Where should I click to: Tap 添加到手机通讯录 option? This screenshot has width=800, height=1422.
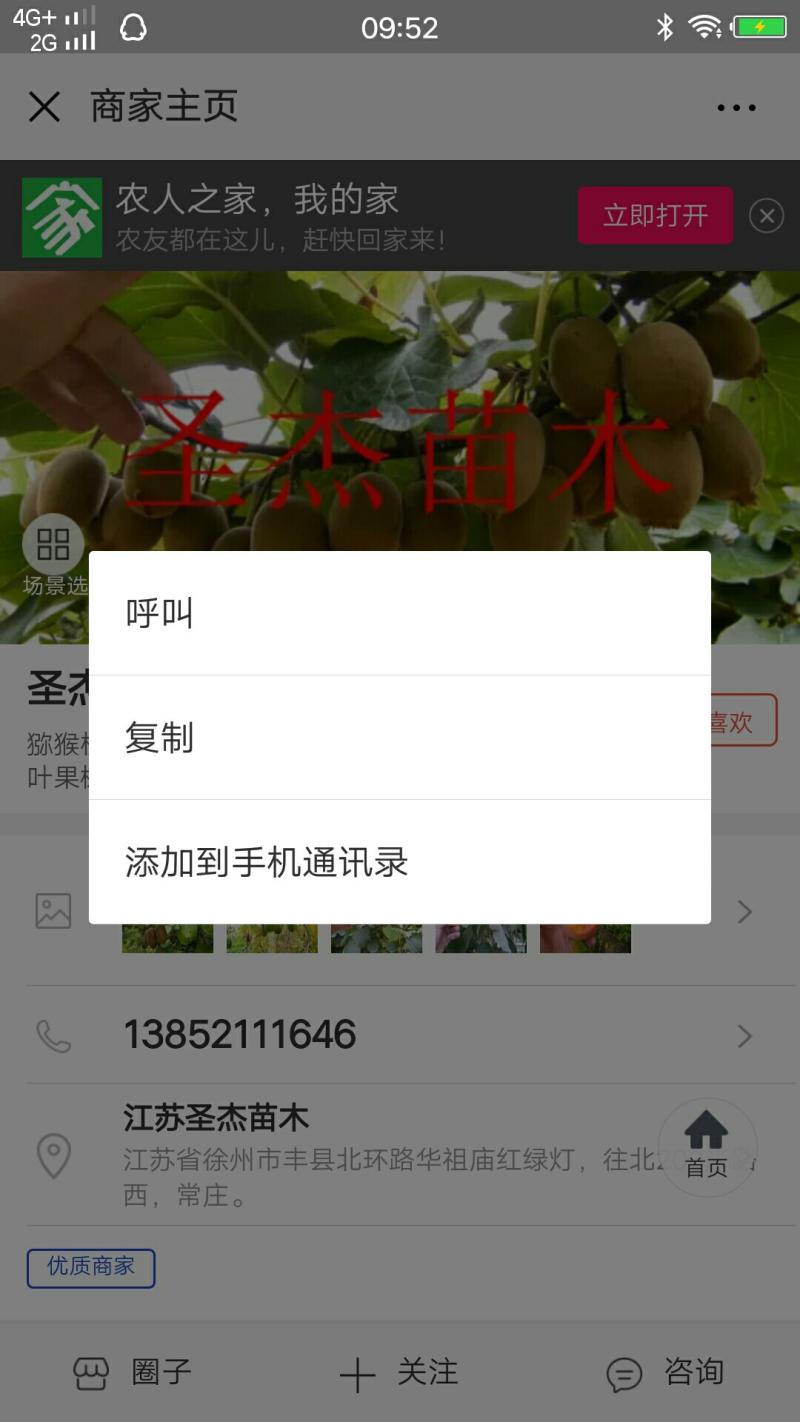(400, 862)
